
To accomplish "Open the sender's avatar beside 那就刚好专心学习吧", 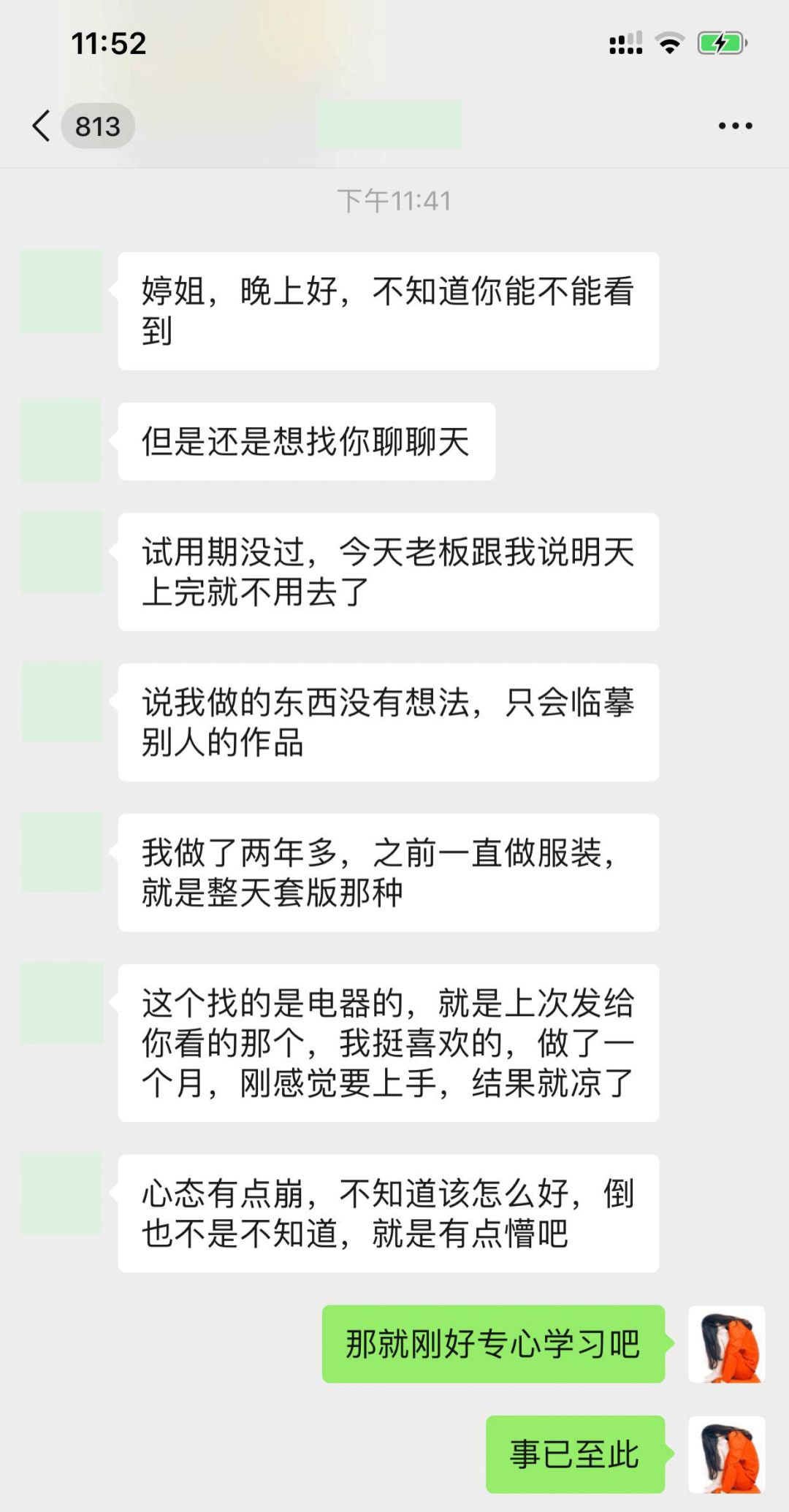I will click(x=727, y=1344).
